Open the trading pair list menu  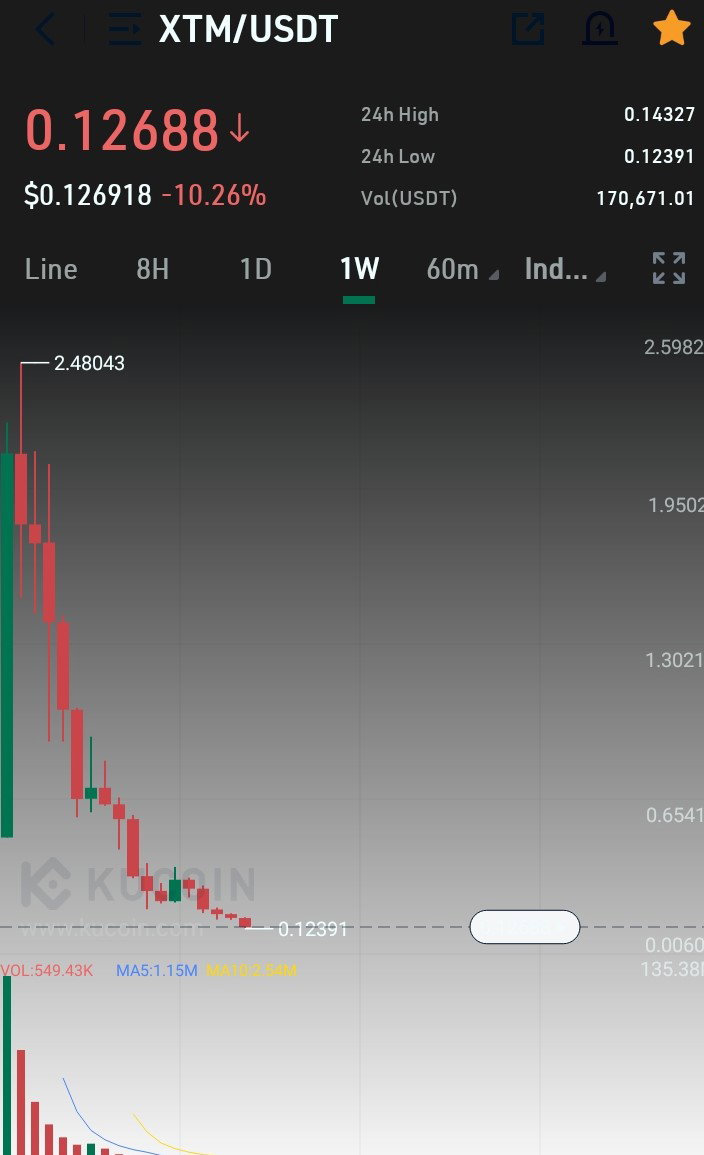[x=124, y=29]
